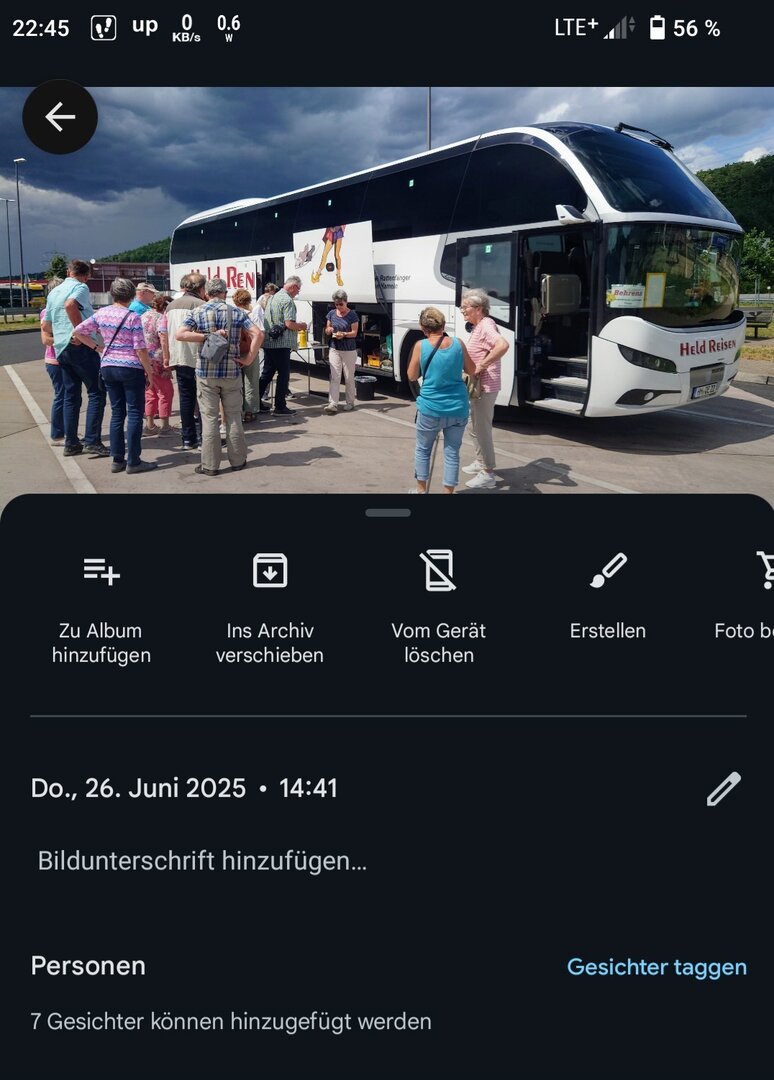Go back with the arrow button
The width and height of the screenshot is (774, 1080).
tap(60, 117)
